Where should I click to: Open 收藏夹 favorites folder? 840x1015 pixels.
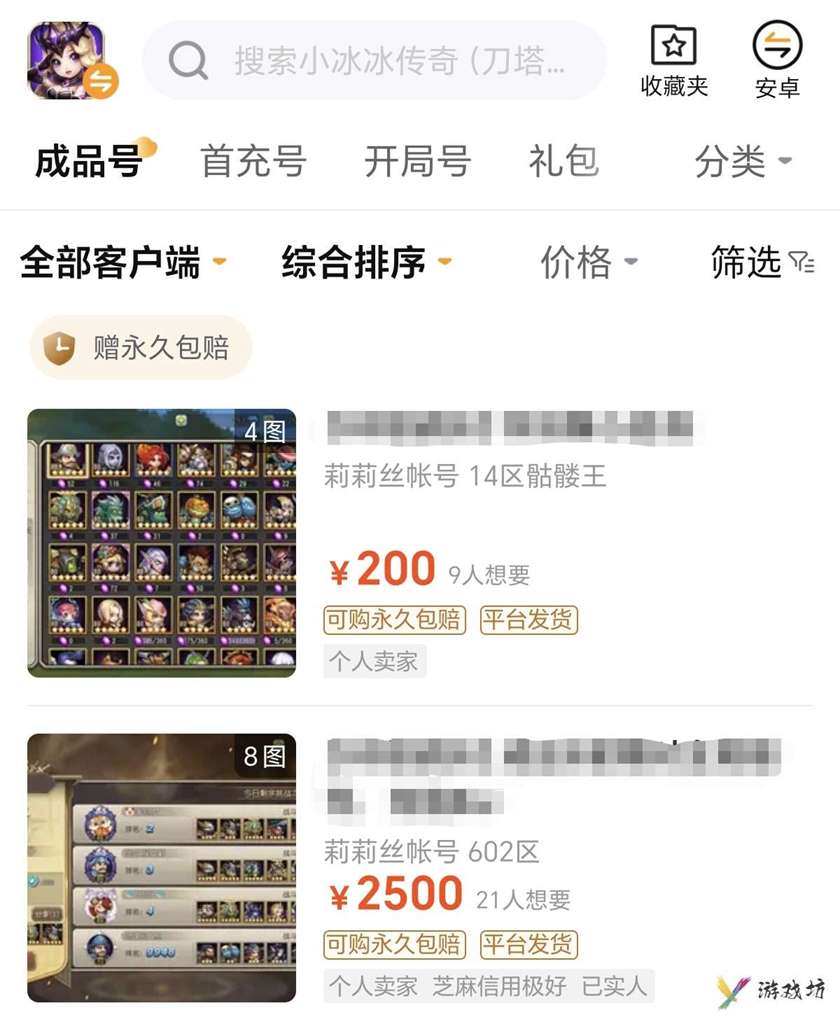click(674, 61)
